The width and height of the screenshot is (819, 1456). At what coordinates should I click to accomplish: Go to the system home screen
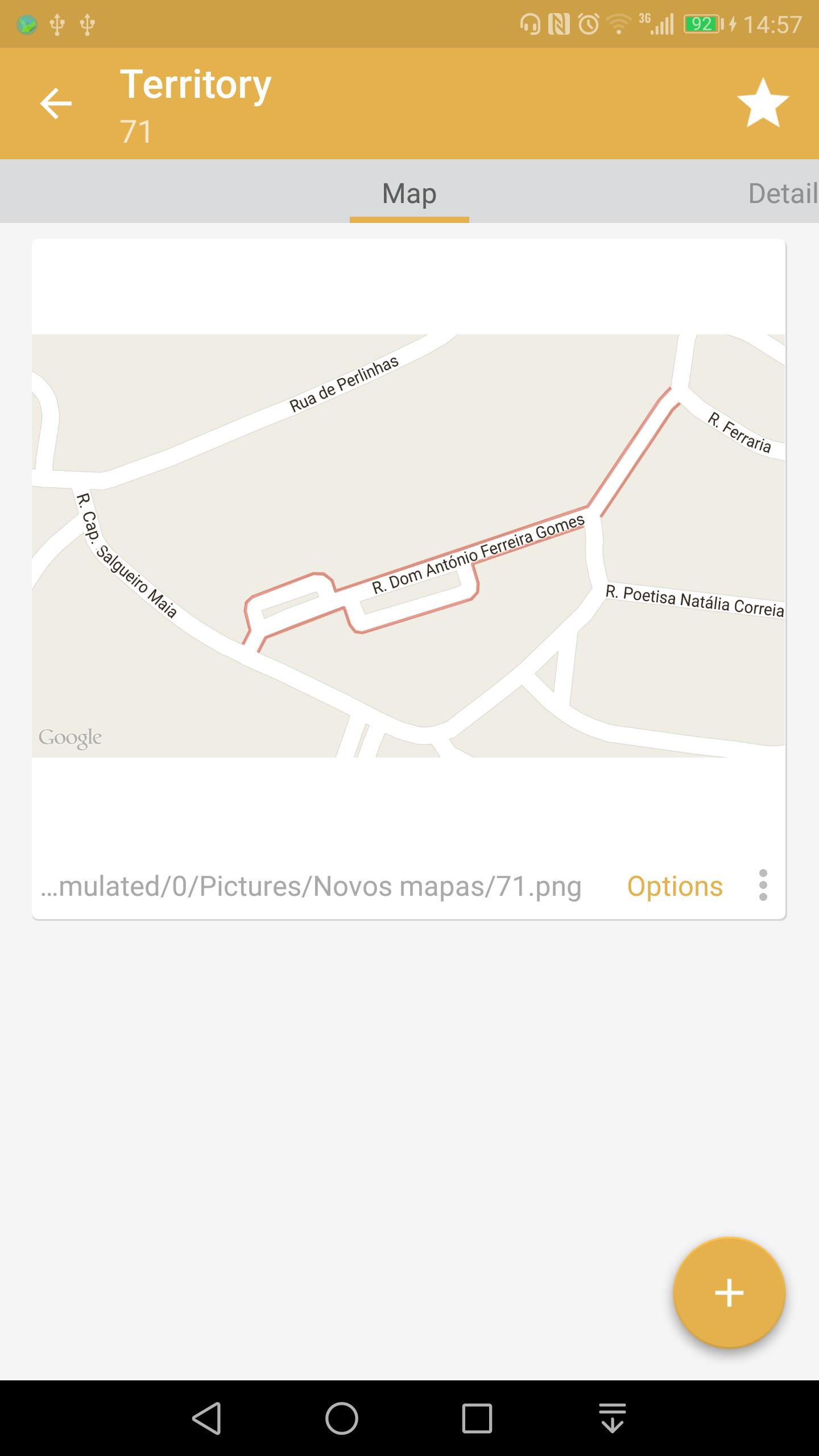341,1418
